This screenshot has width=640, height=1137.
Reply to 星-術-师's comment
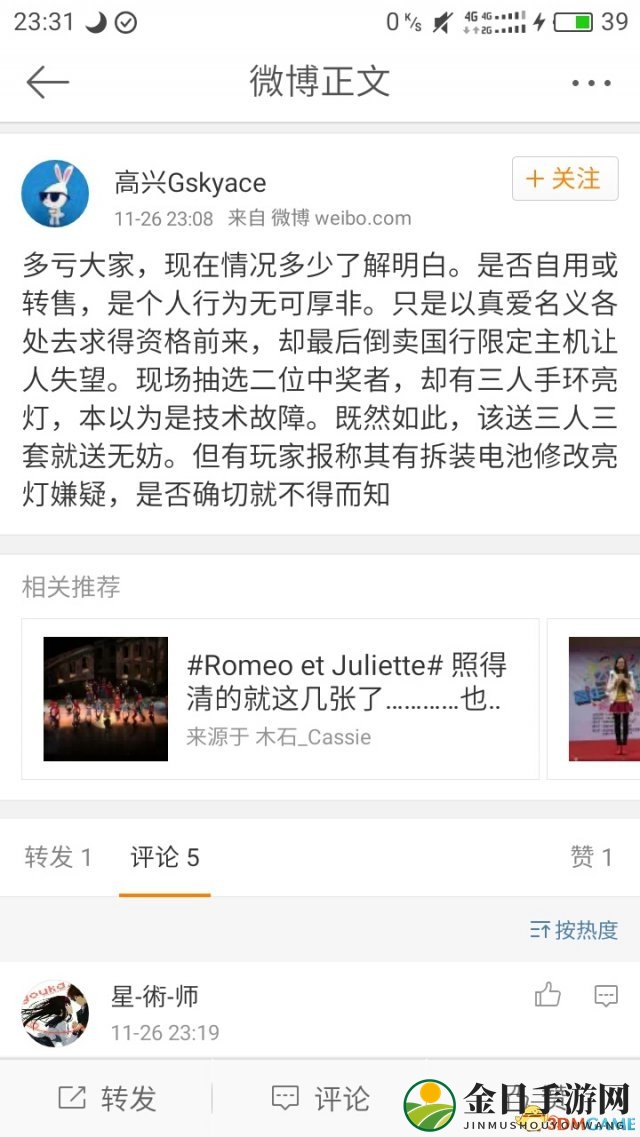(x=606, y=995)
